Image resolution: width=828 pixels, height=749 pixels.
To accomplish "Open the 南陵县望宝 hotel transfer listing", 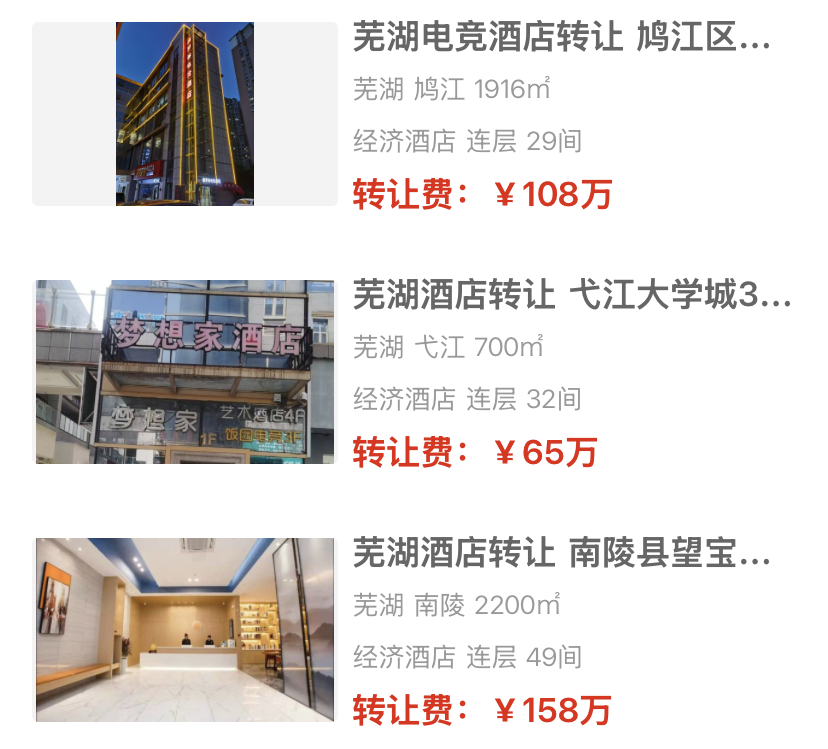I will pyautogui.click(x=561, y=554).
